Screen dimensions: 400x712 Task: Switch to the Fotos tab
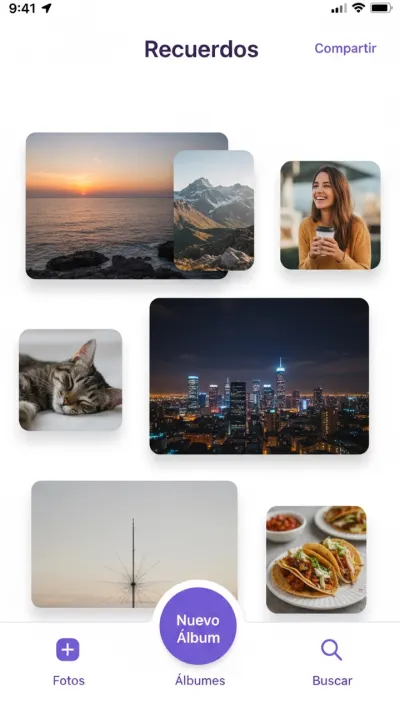coord(68,662)
